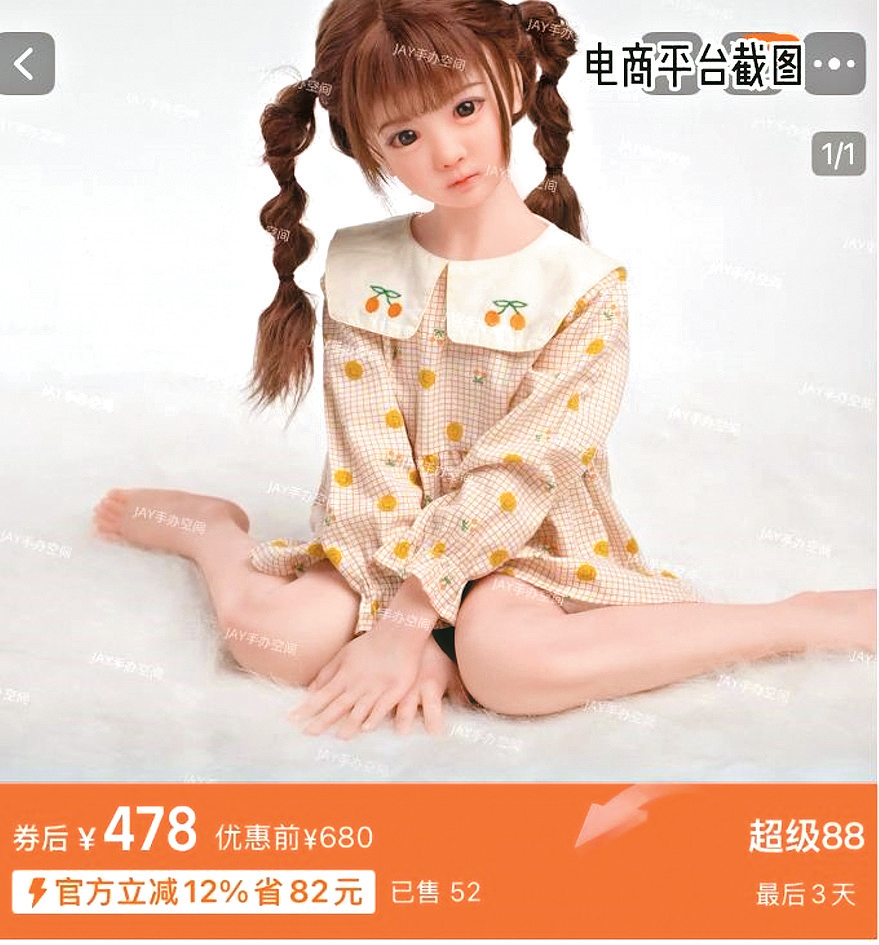Open the three-dot overflow menu
The height and width of the screenshot is (945, 879).
tap(835, 65)
